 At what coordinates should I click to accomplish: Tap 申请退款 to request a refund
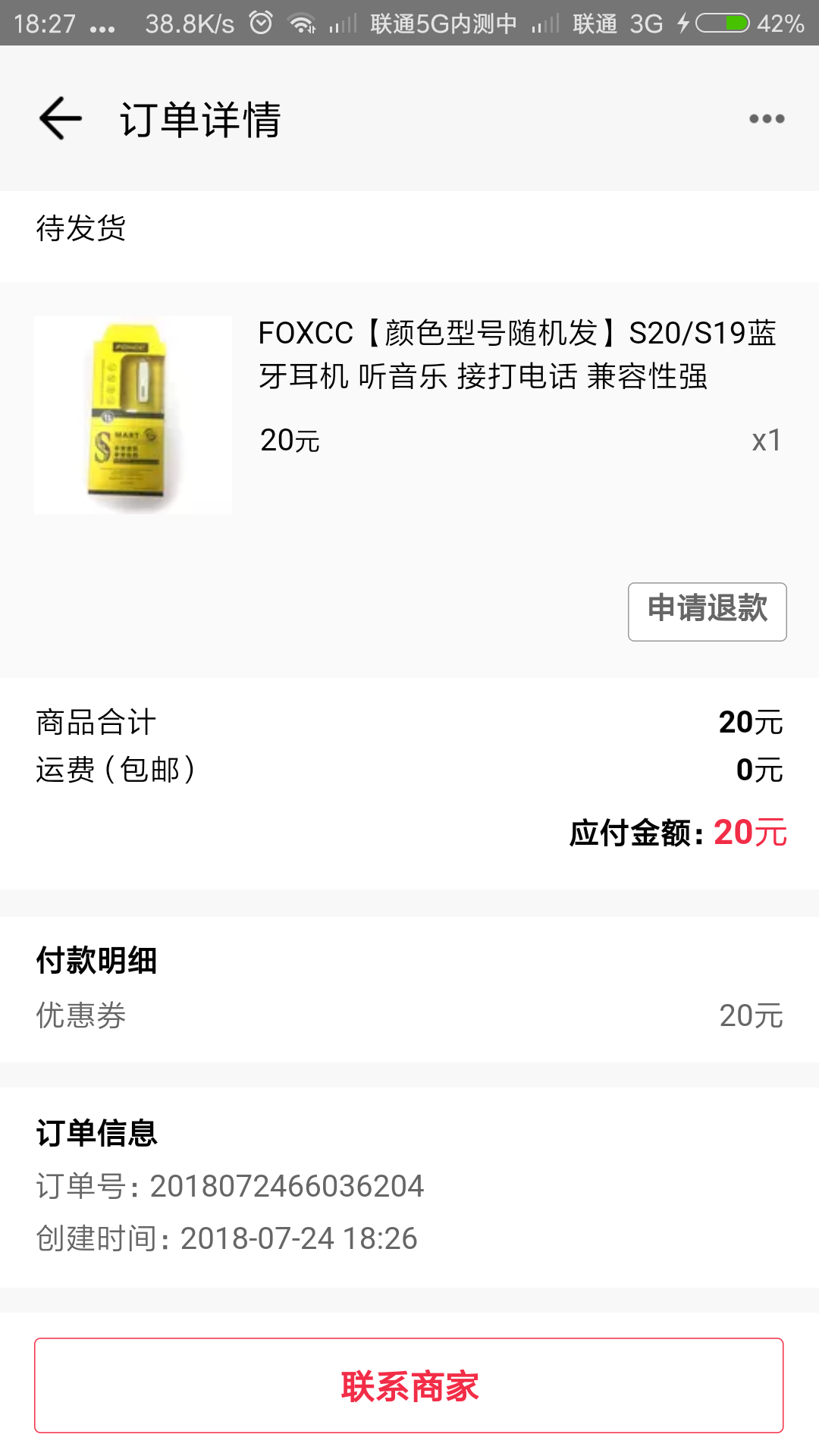point(707,611)
